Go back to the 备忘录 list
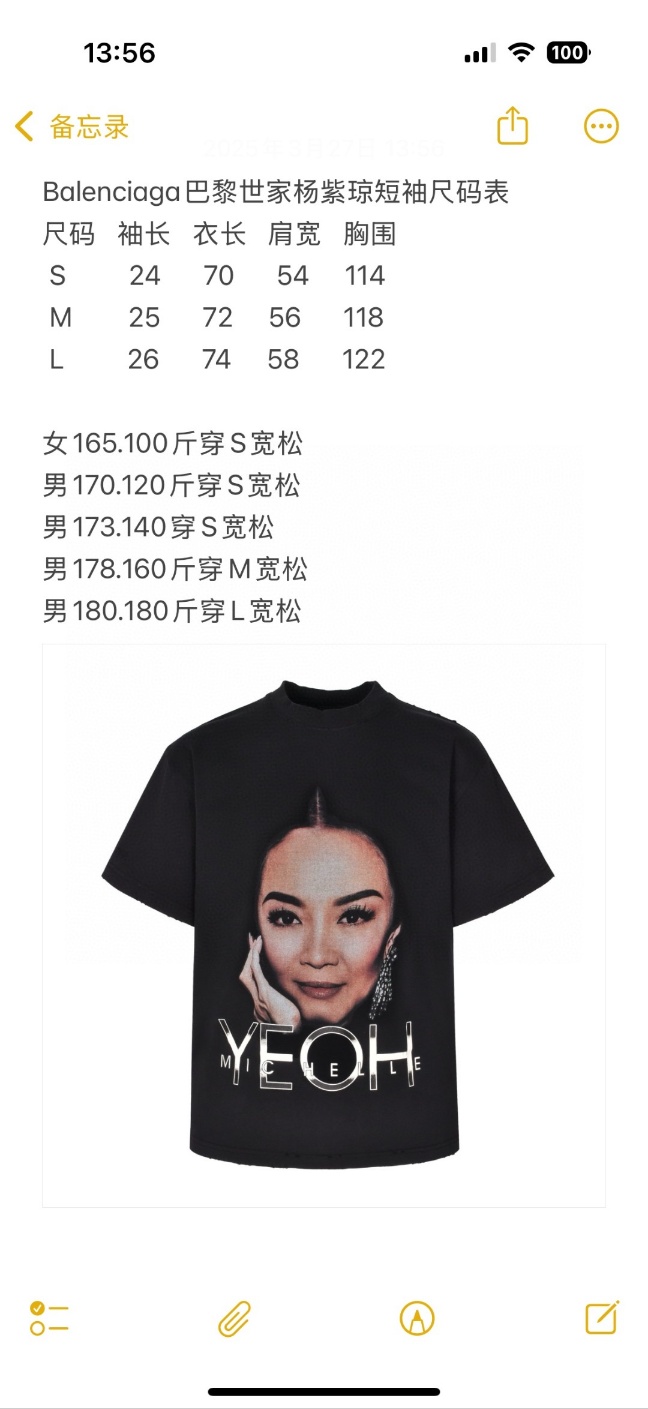This screenshot has width=648, height=1409. (x=72, y=127)
